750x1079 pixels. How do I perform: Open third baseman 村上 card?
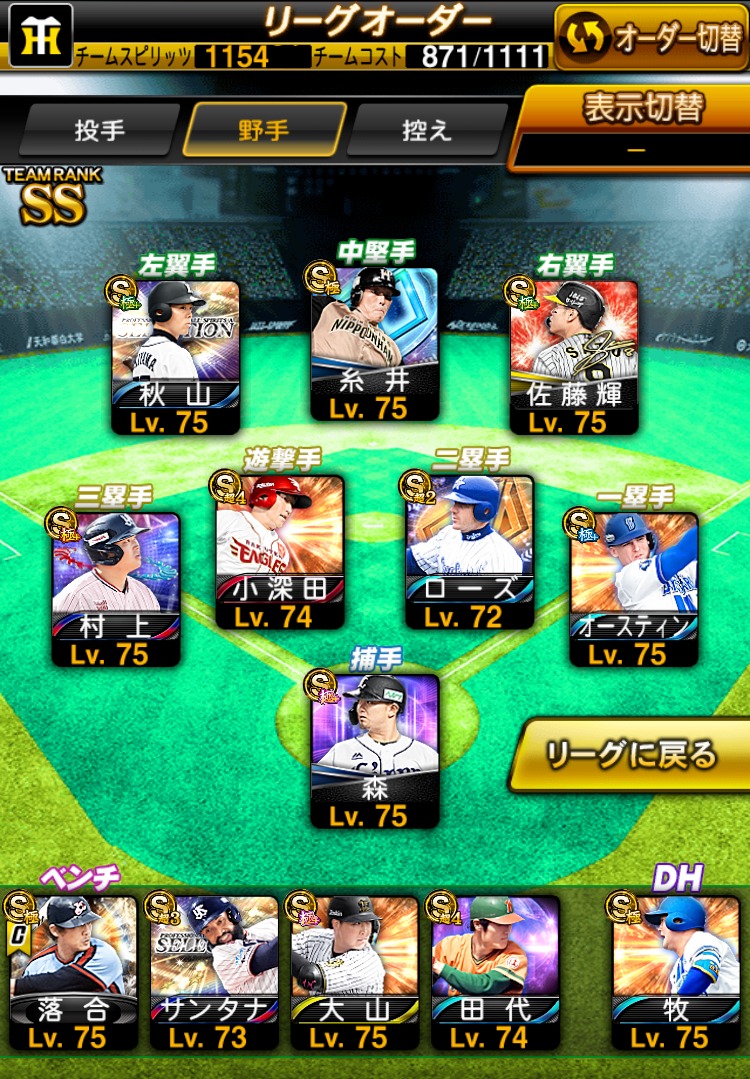point(116,588)
